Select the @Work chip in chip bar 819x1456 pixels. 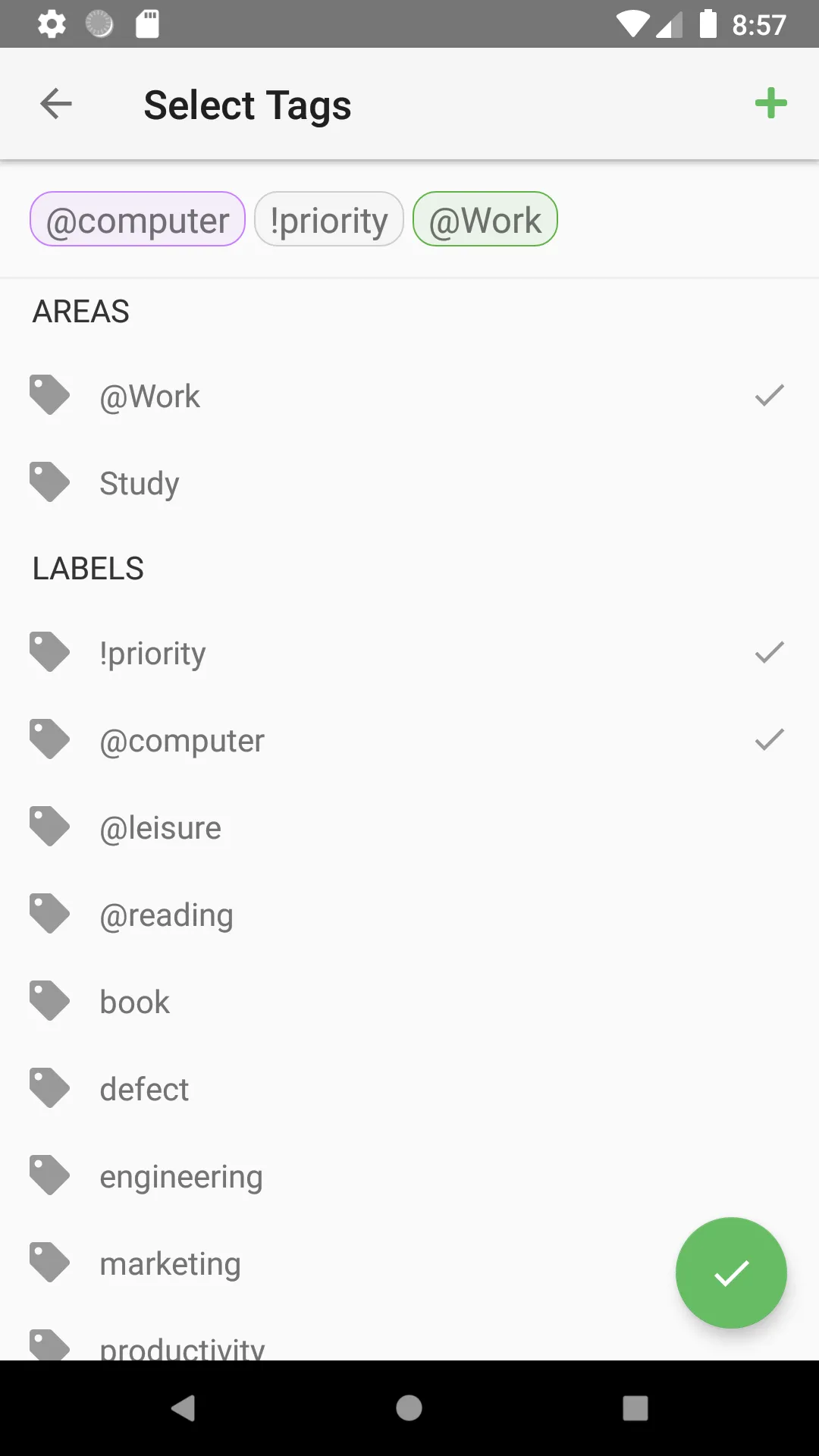coord(485,219)
